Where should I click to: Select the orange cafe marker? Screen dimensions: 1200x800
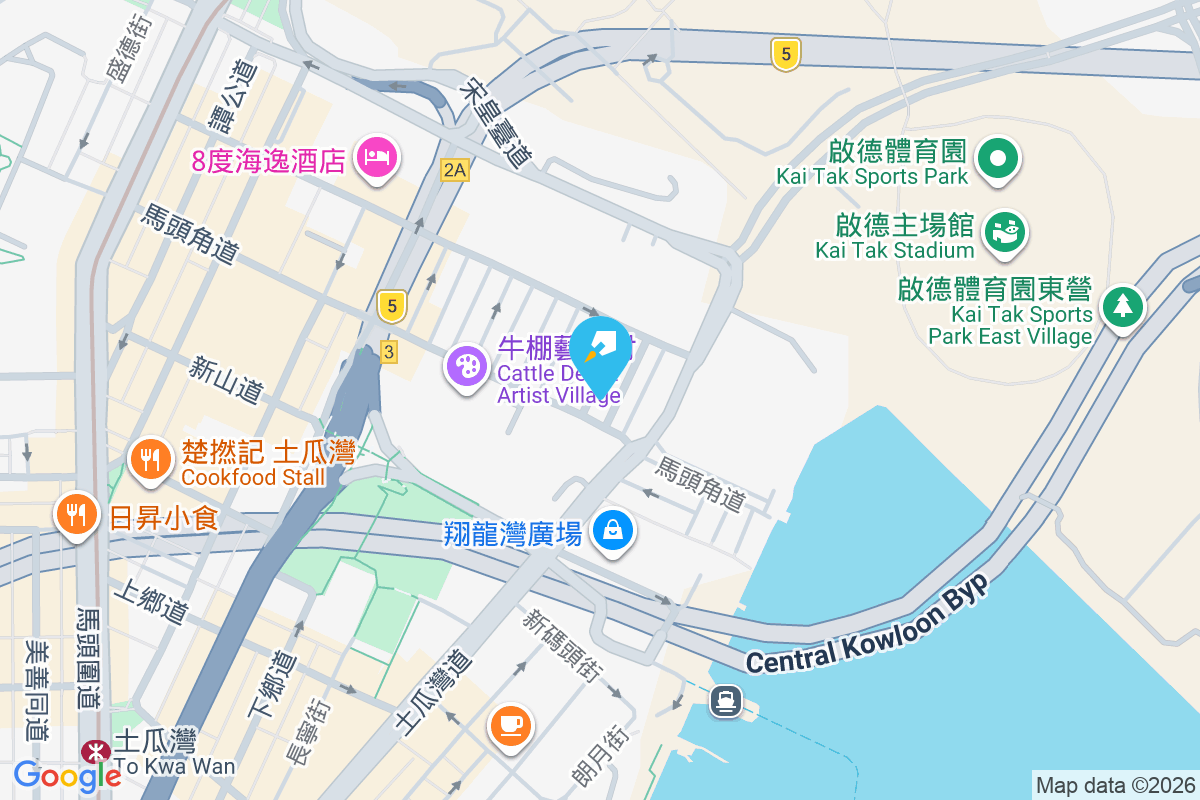point(510,723)
